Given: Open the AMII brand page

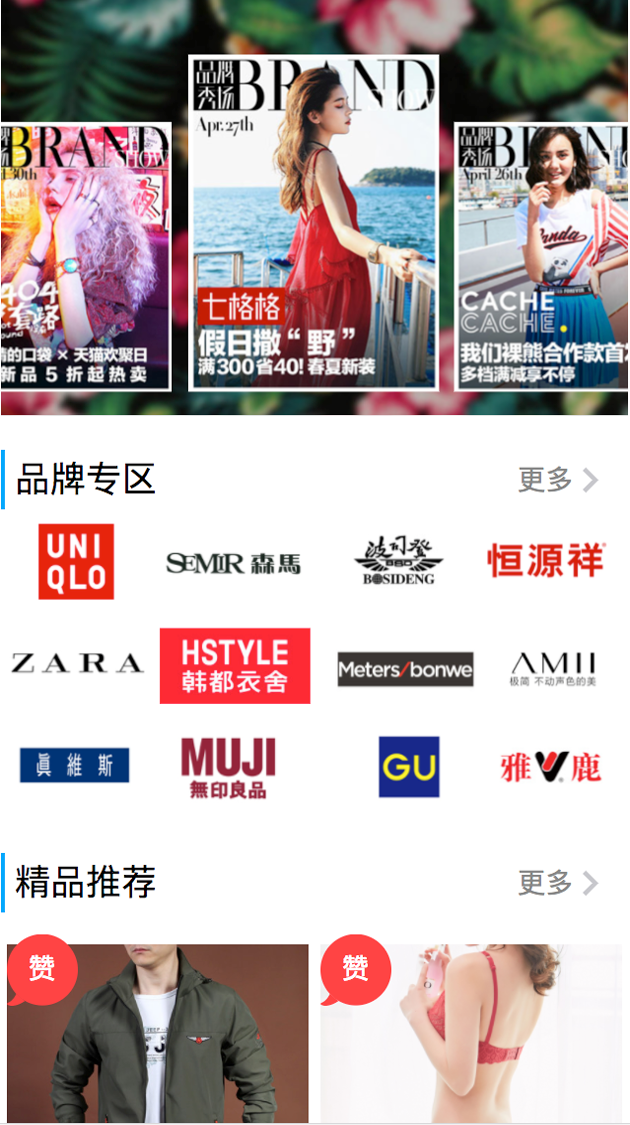Looking at the screenshot, I should [x=553, y=668].
